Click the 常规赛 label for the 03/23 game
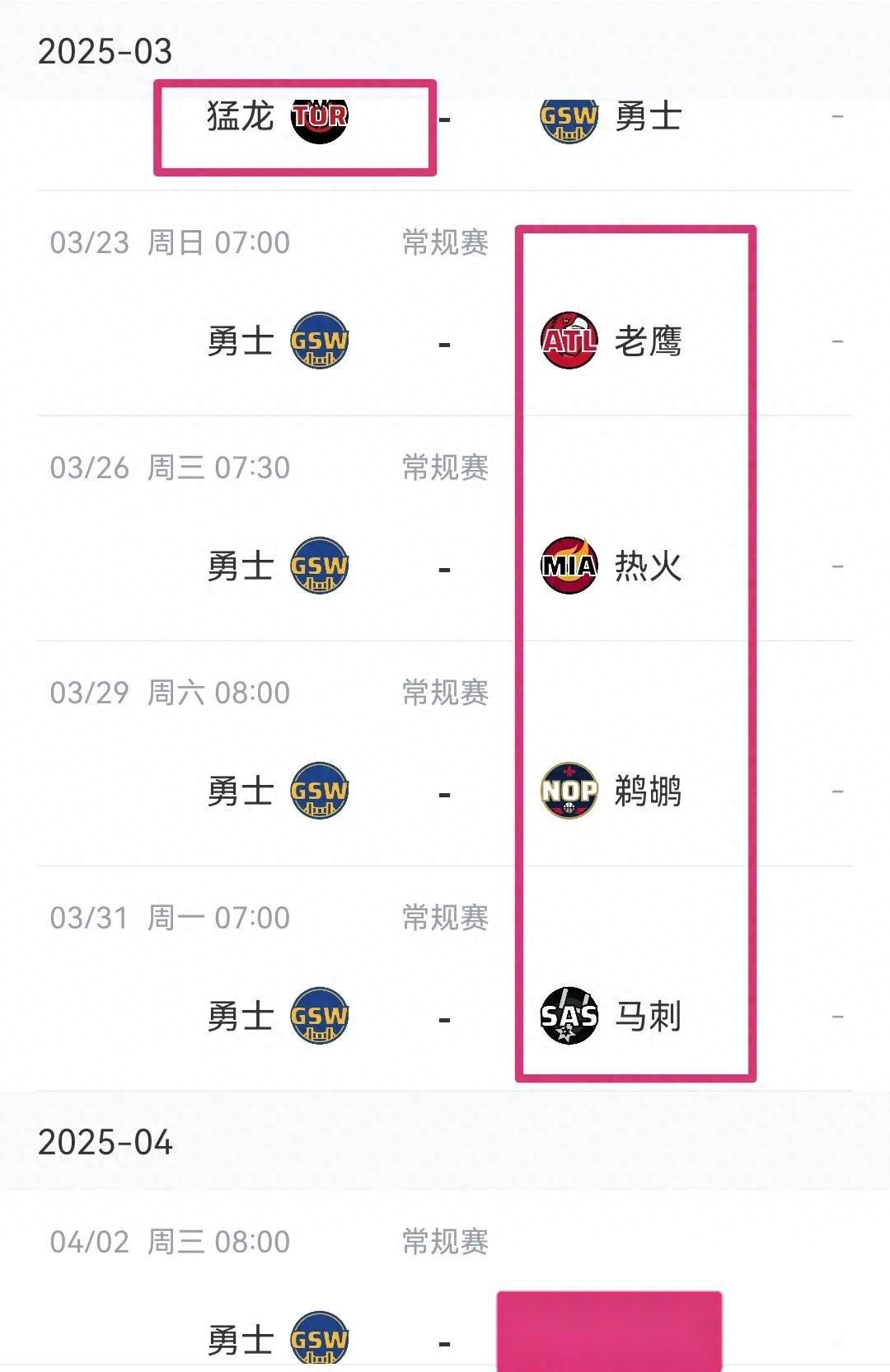Screen dimensions: 890x1372 point(445,242)
